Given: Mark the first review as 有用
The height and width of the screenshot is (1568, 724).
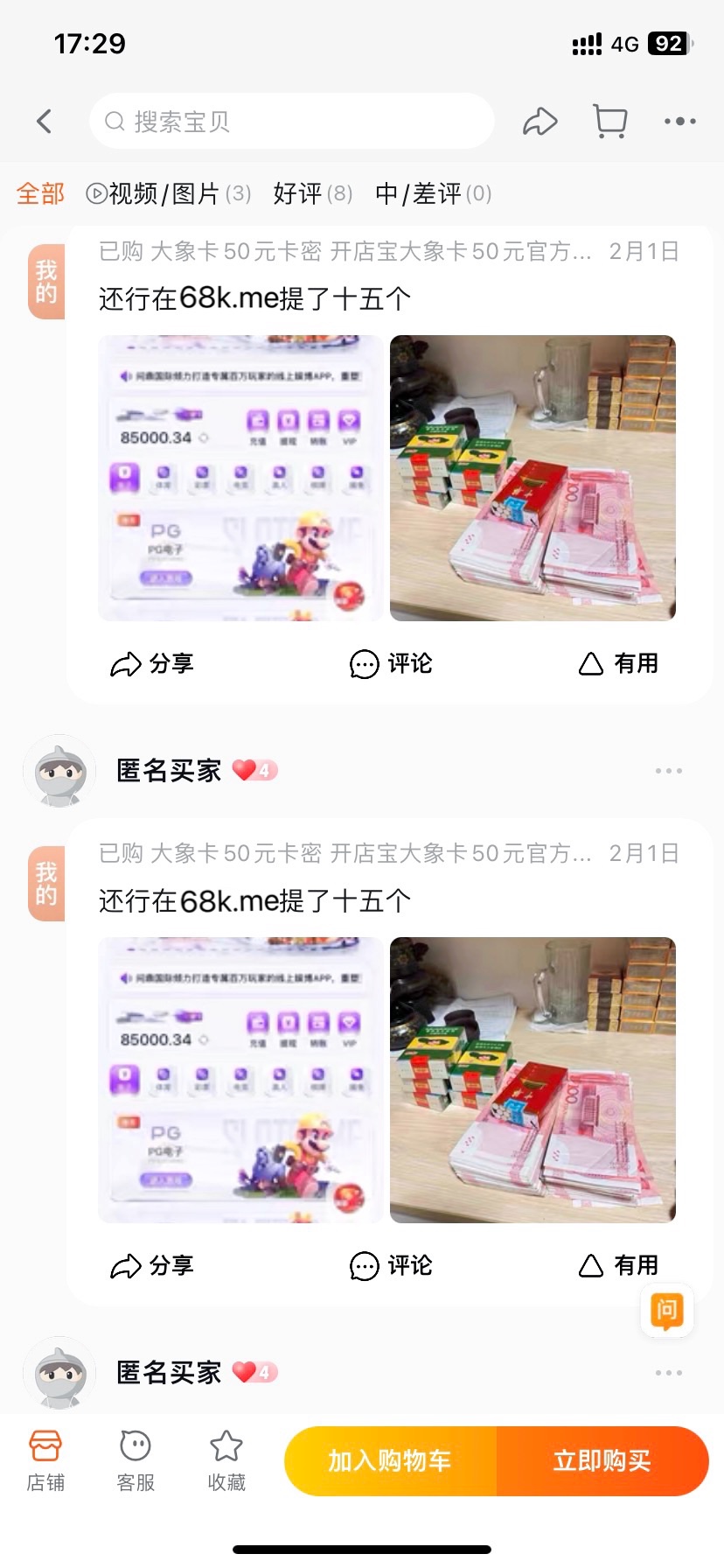Looking at the screenshot, I should (618, 663).
